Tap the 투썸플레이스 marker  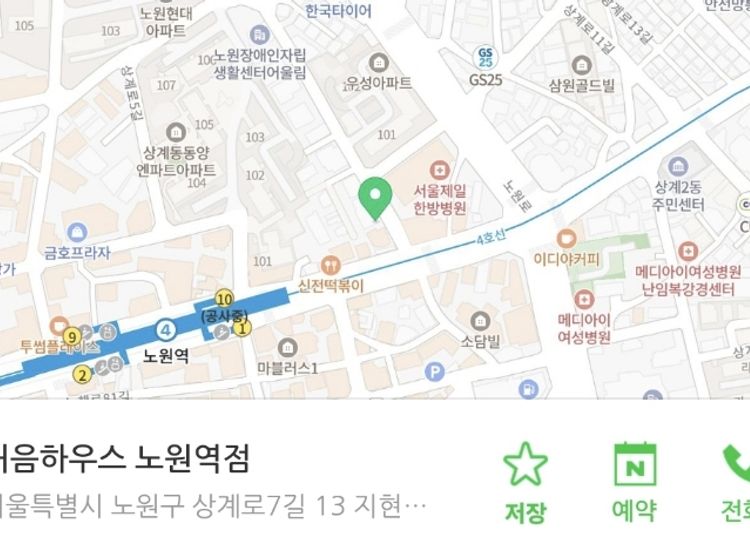pos(72,336)
